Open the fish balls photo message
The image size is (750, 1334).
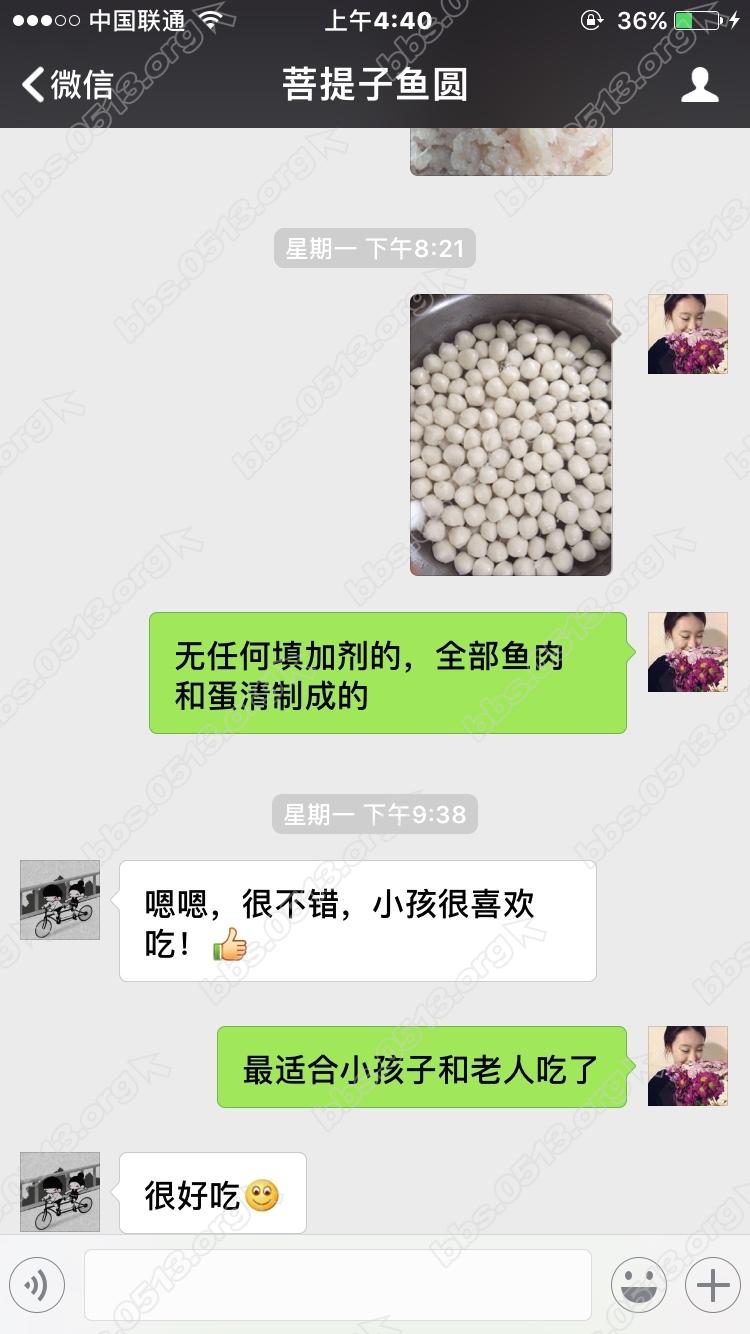pyautogui.click(x=511, y=435)
